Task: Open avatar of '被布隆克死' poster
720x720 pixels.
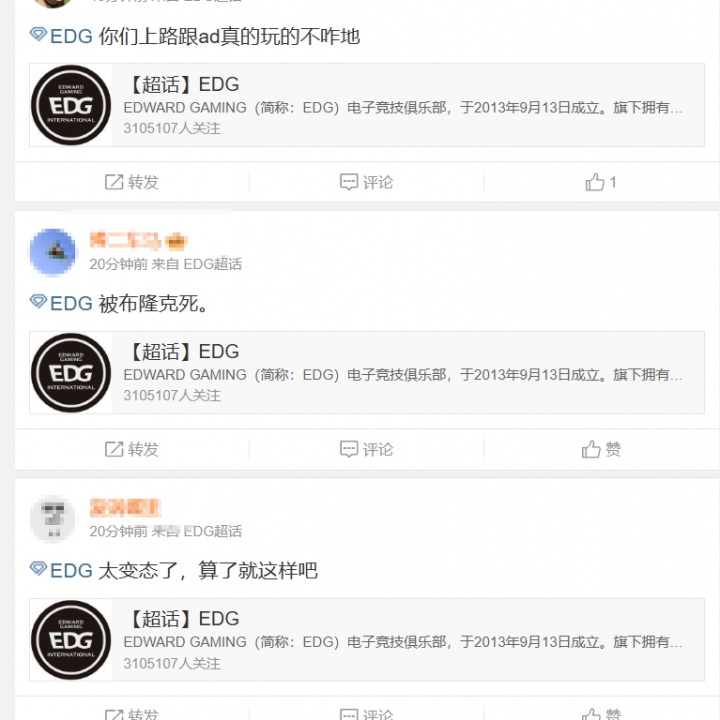Action: coord(53,252)
